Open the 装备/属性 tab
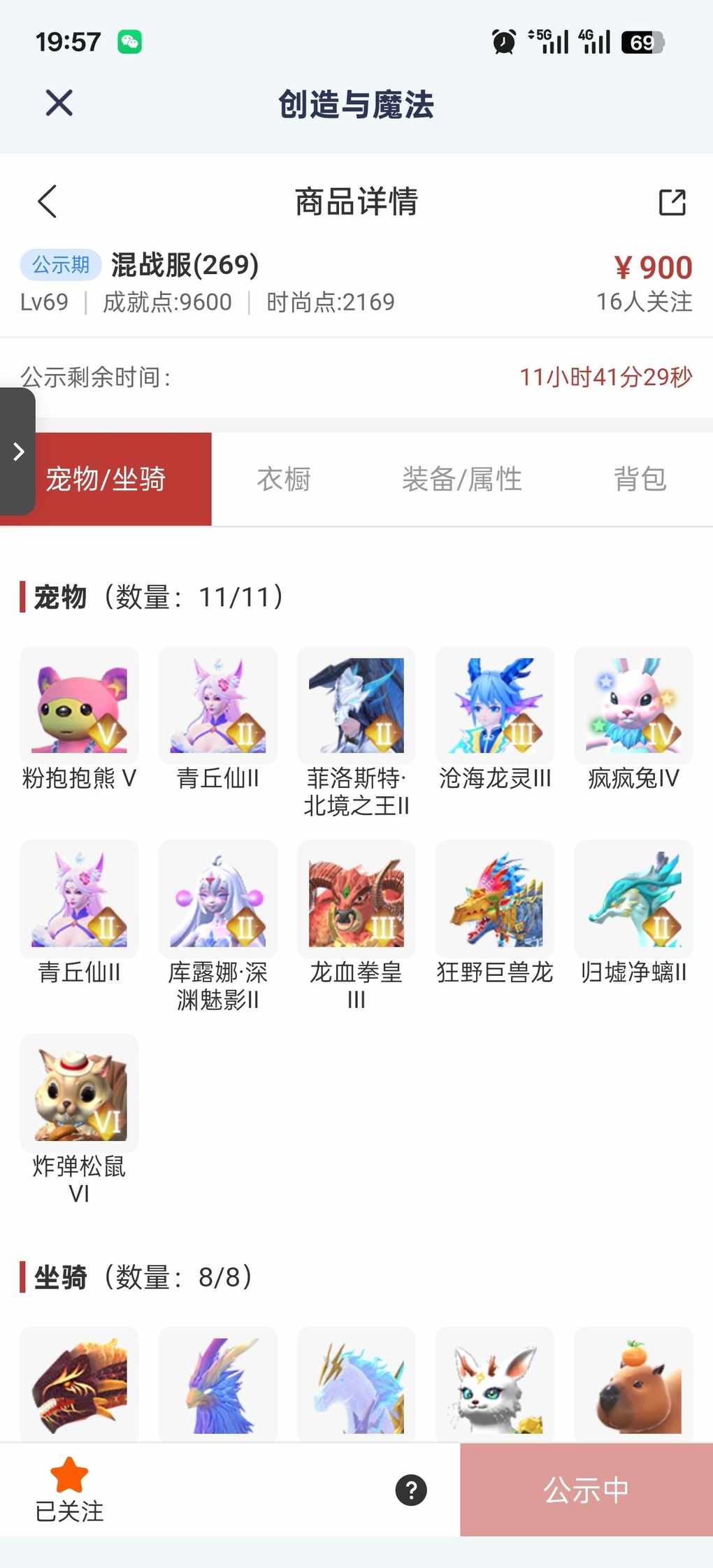This screenshot has width=713, height=1568. [x=461, y=480]
